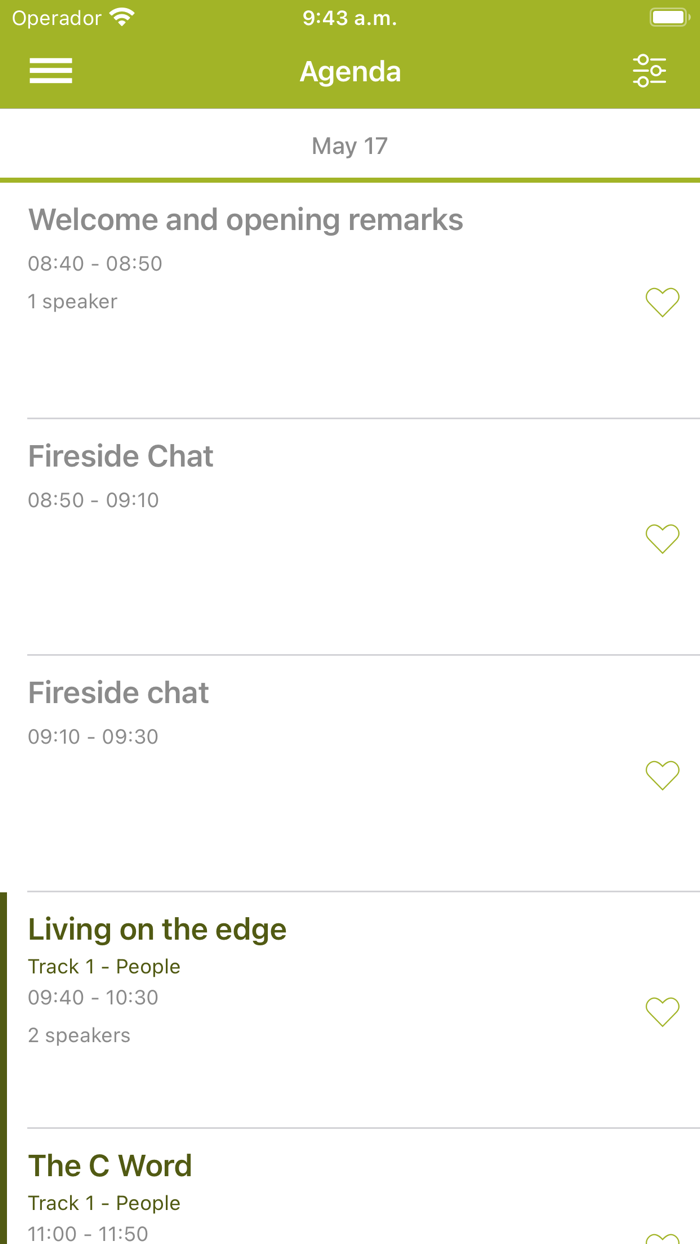700x1244 pixels.
Task: Favorite the 08:50 Fireside Chat session
Action: click(x=662, y=539)
